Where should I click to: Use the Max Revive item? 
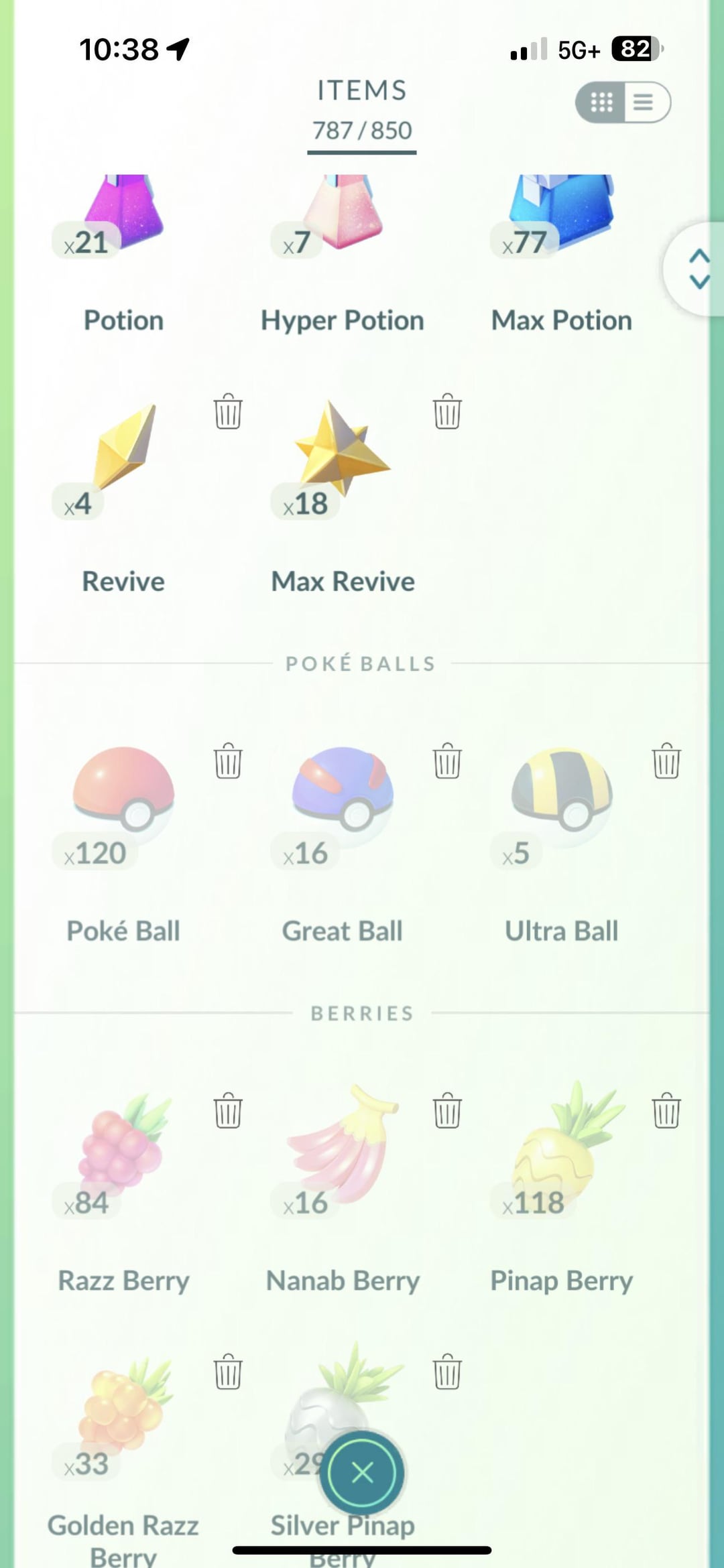343,496
